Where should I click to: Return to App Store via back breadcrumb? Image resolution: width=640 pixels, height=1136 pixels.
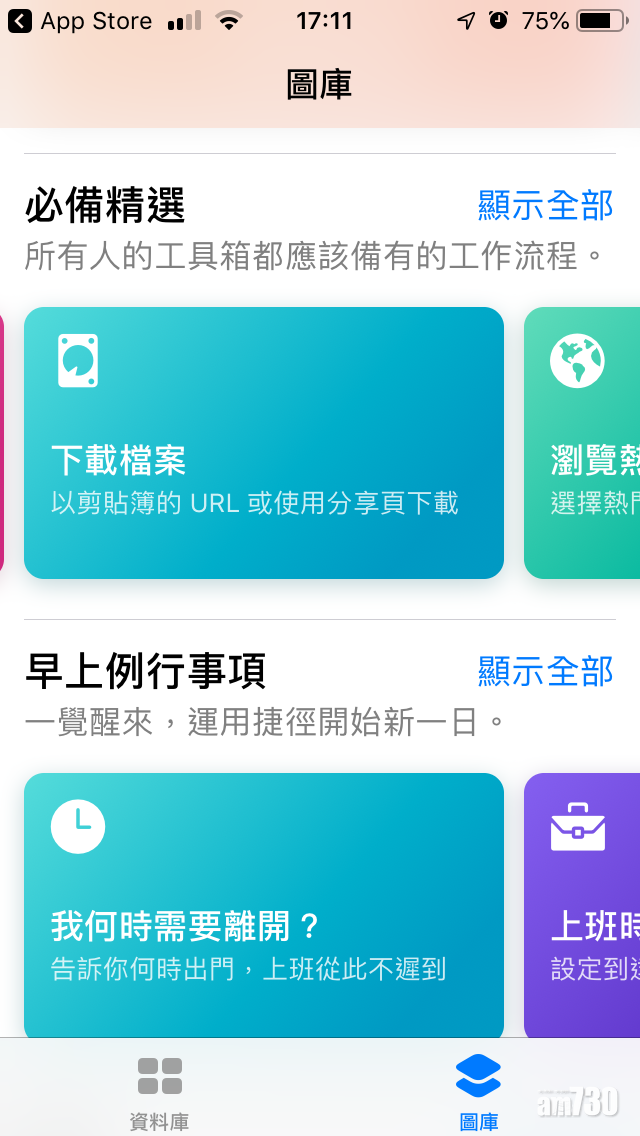coord(80,21)
